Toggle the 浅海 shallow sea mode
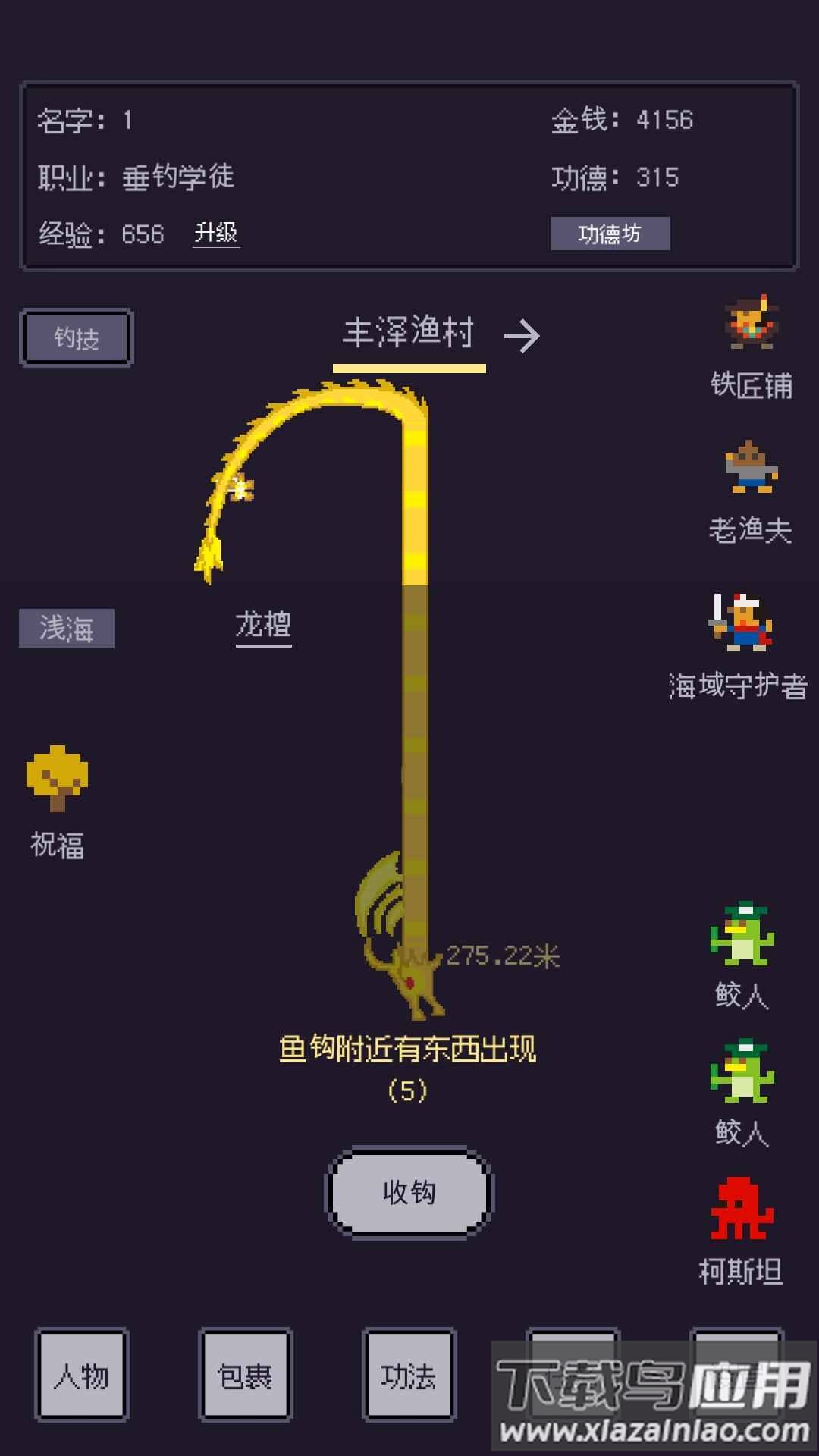 67,628
